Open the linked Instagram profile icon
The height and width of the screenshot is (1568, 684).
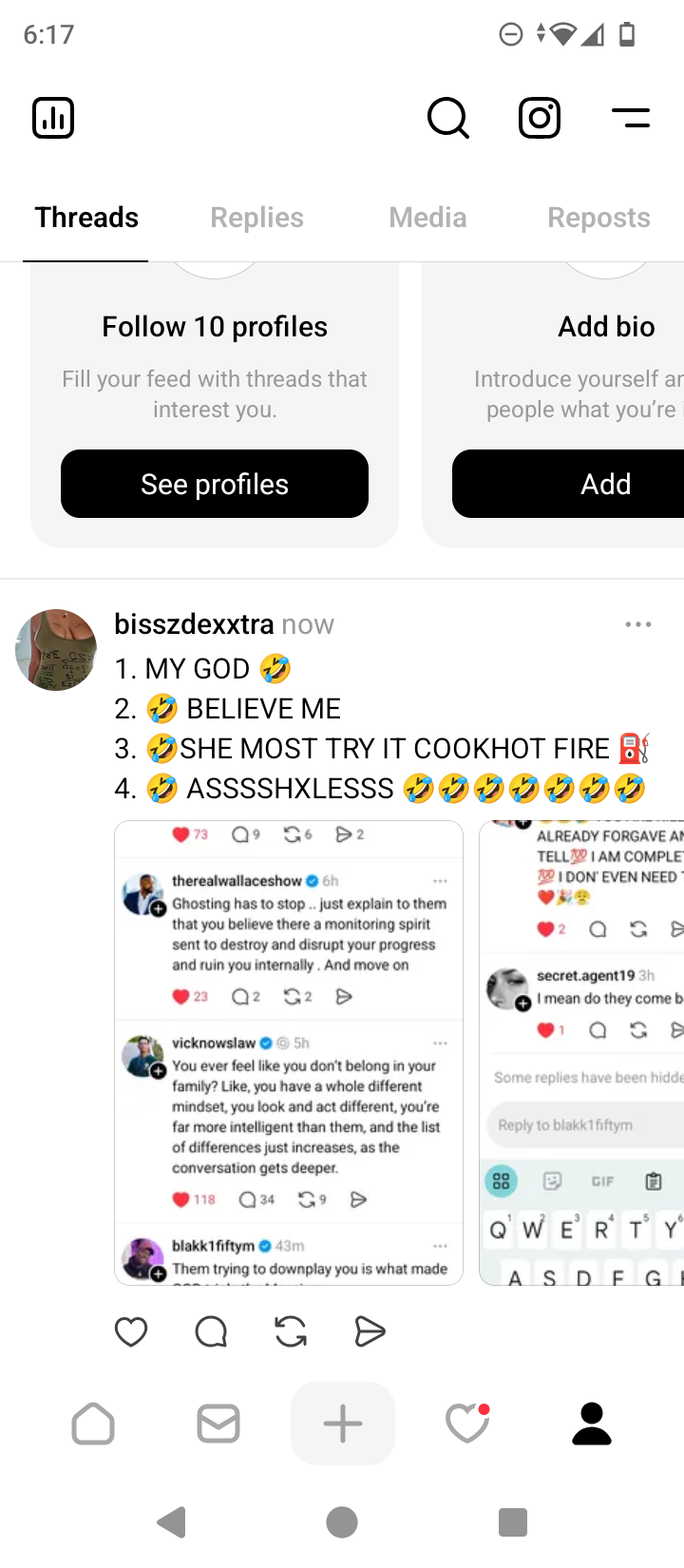(x=539, y=119)
